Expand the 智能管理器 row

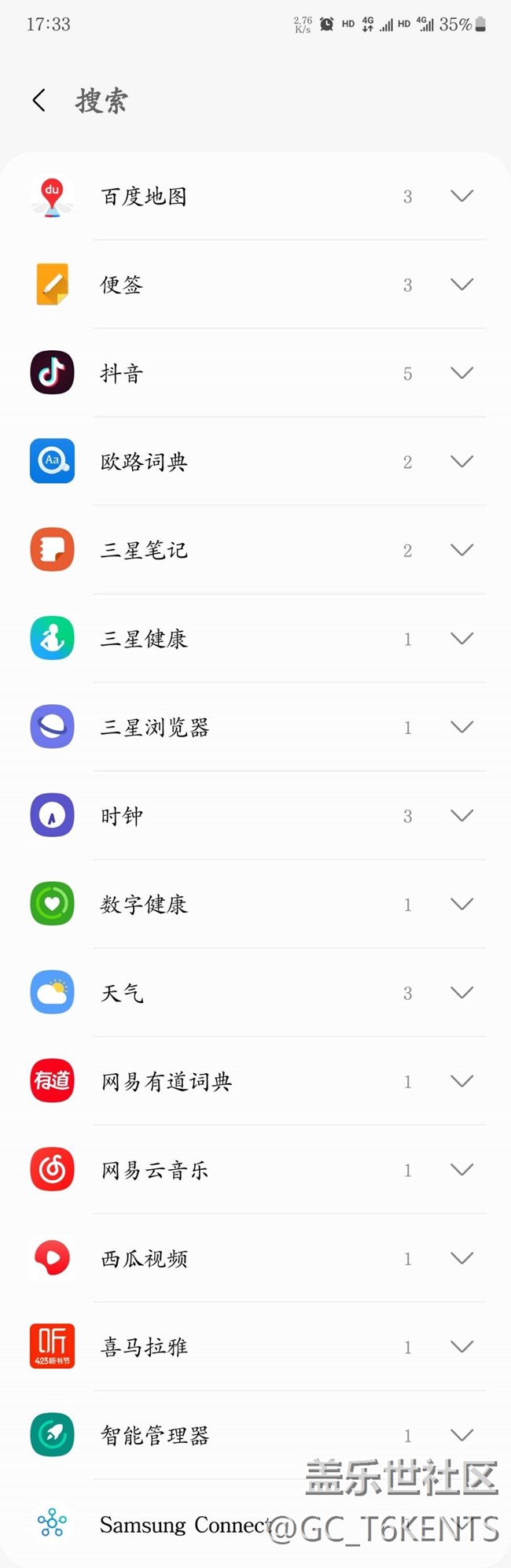point(461,1435)
